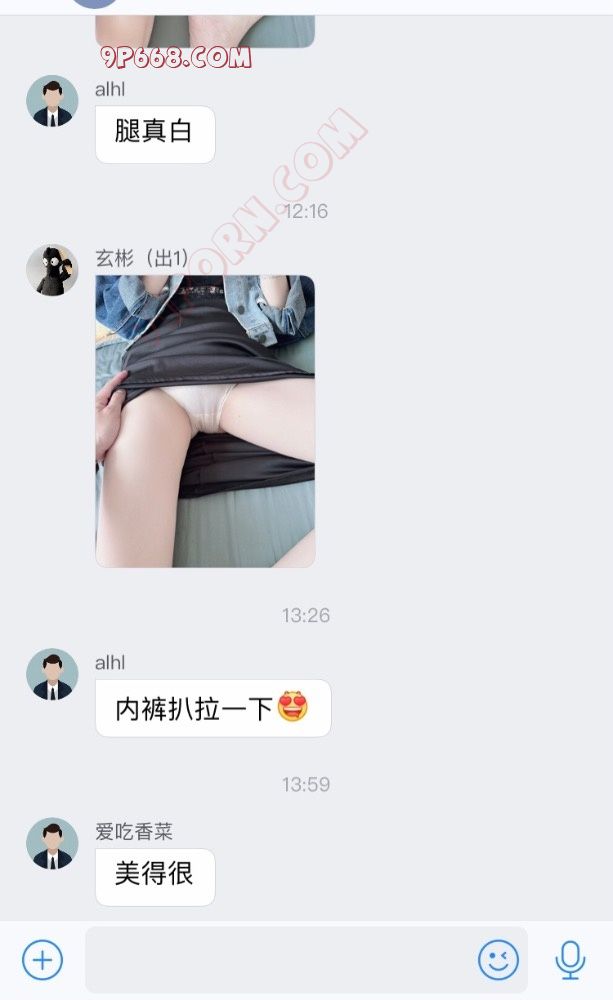Screen dimensions: 613x1000
Task: Open alhl's avatar beside 腿真白 message
Action: point(52,101)
